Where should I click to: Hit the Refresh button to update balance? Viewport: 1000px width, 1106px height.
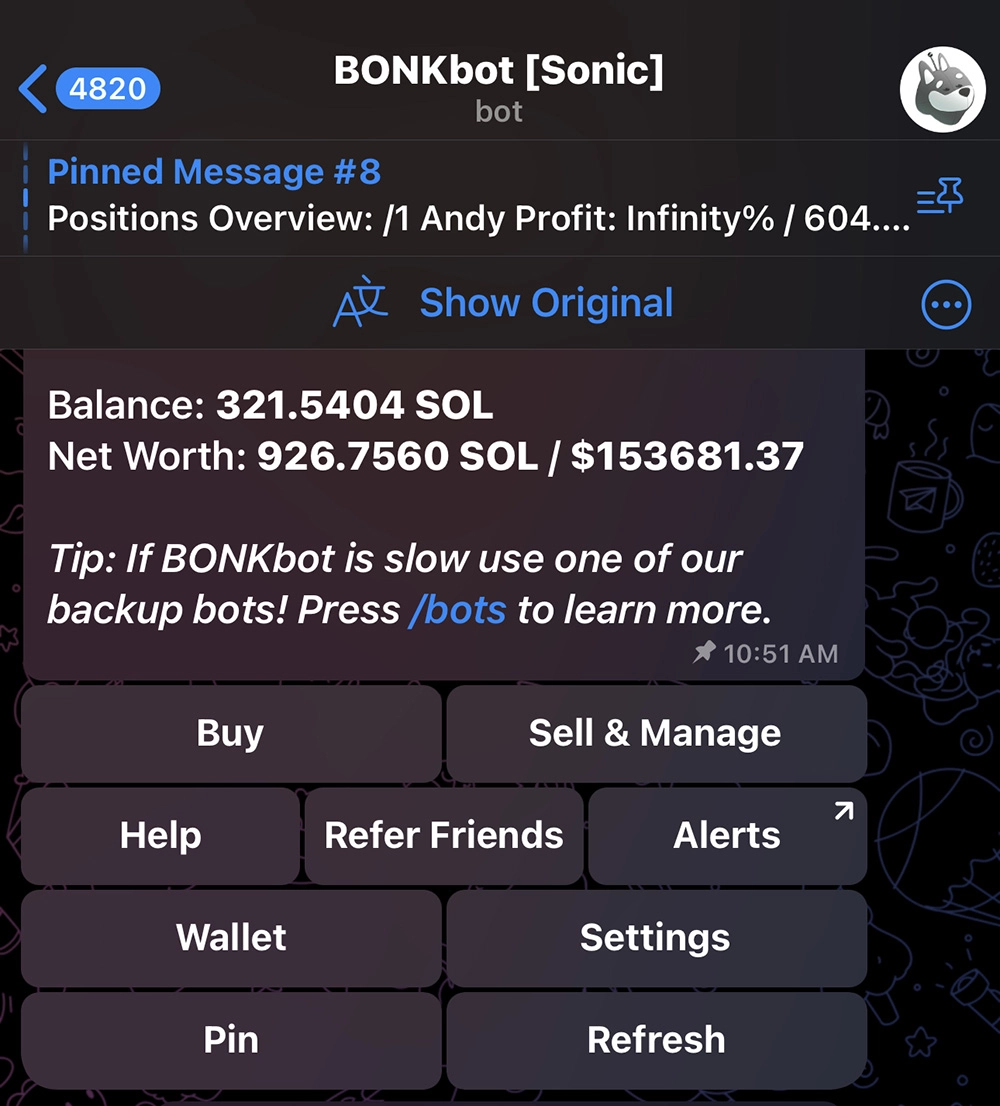(x=655, y=1040)
